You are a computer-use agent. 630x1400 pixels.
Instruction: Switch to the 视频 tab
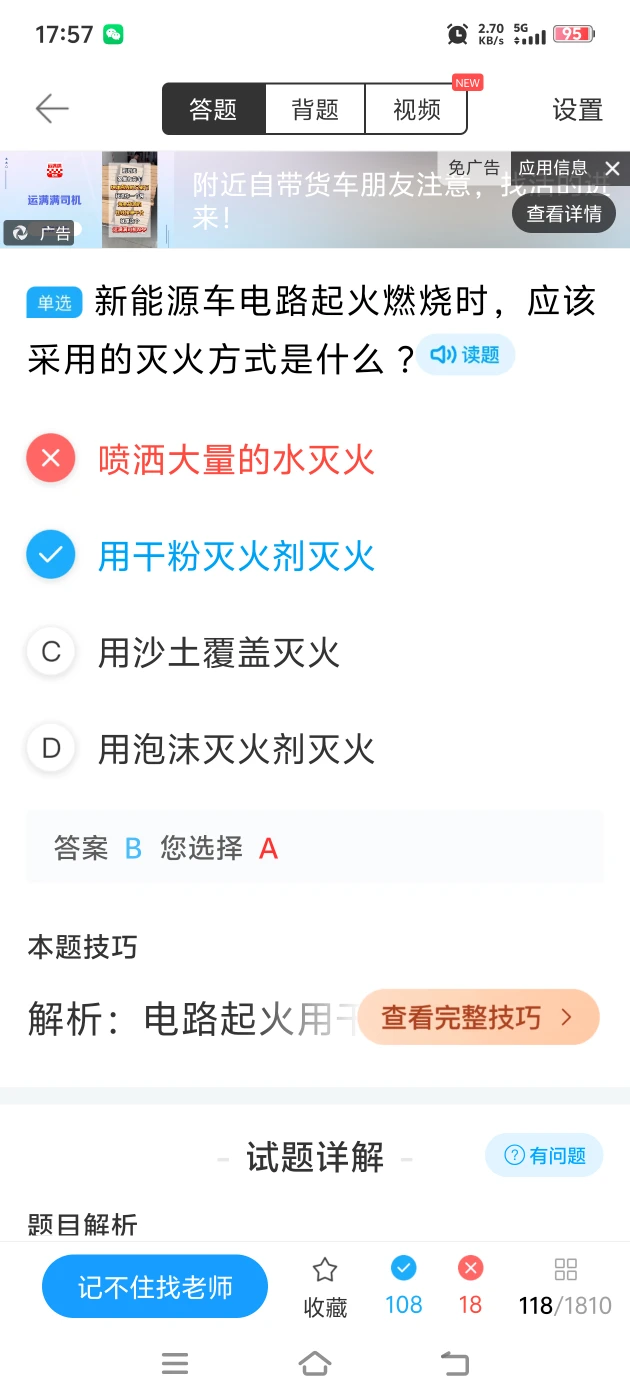417,109
